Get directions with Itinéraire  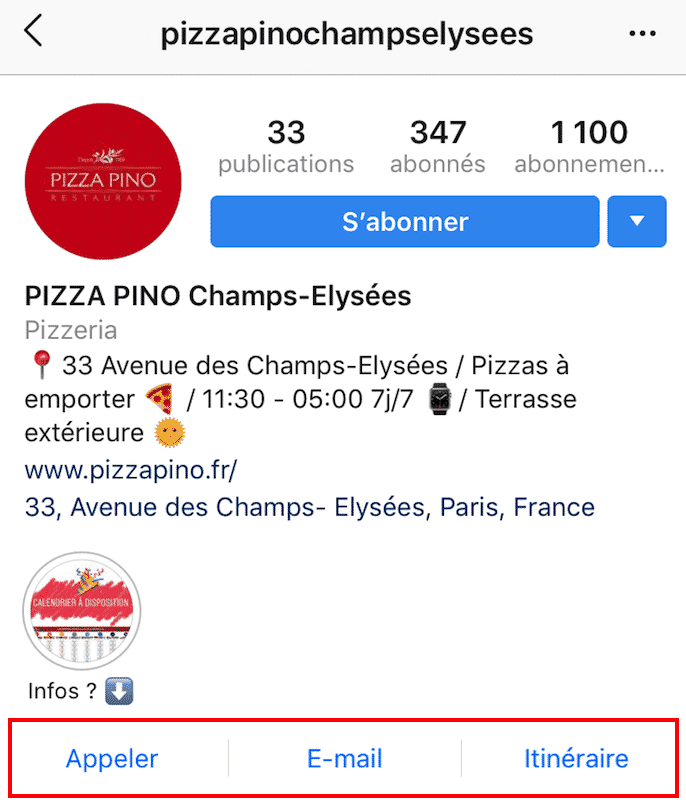(x=576, y=759)
